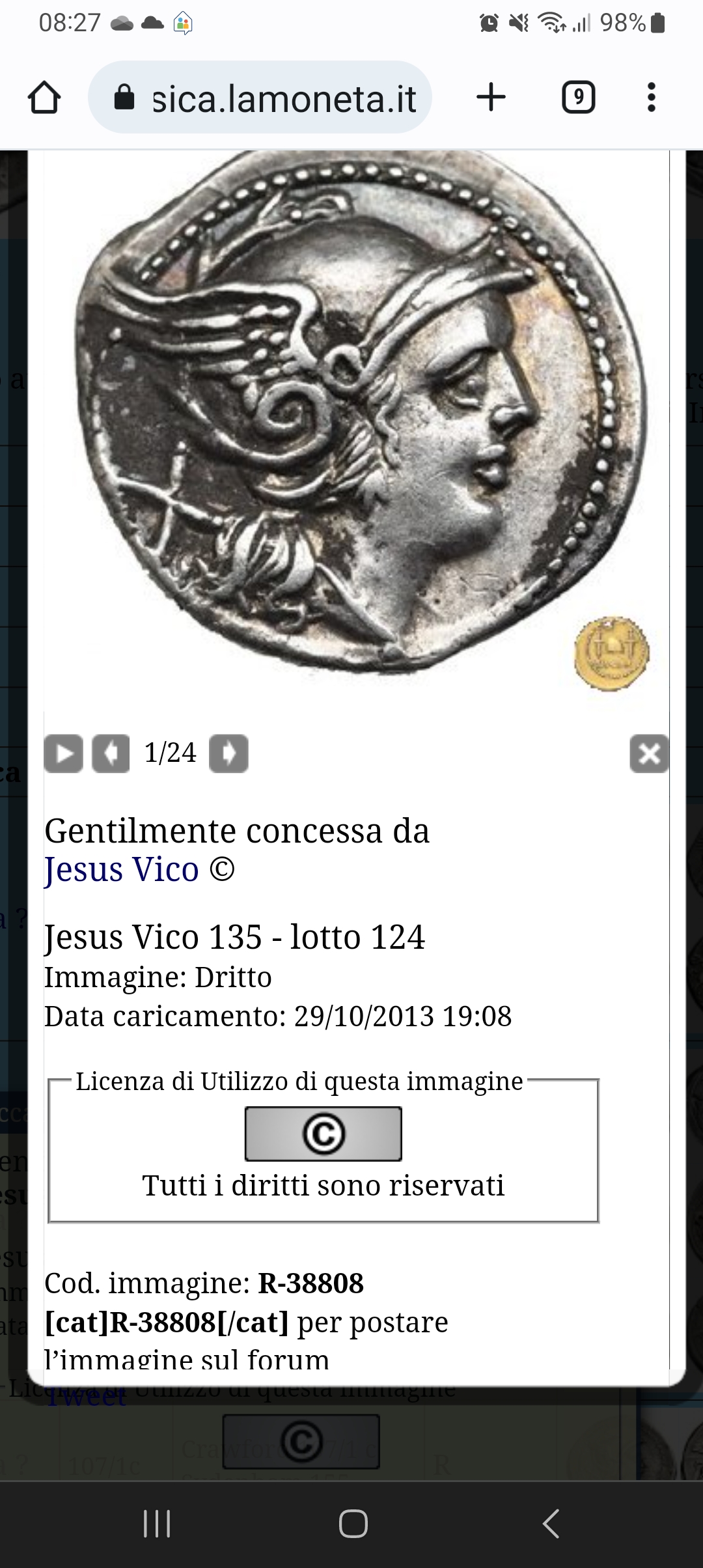Open a new browser tab
703x1568 pixels.
[491, 98]
